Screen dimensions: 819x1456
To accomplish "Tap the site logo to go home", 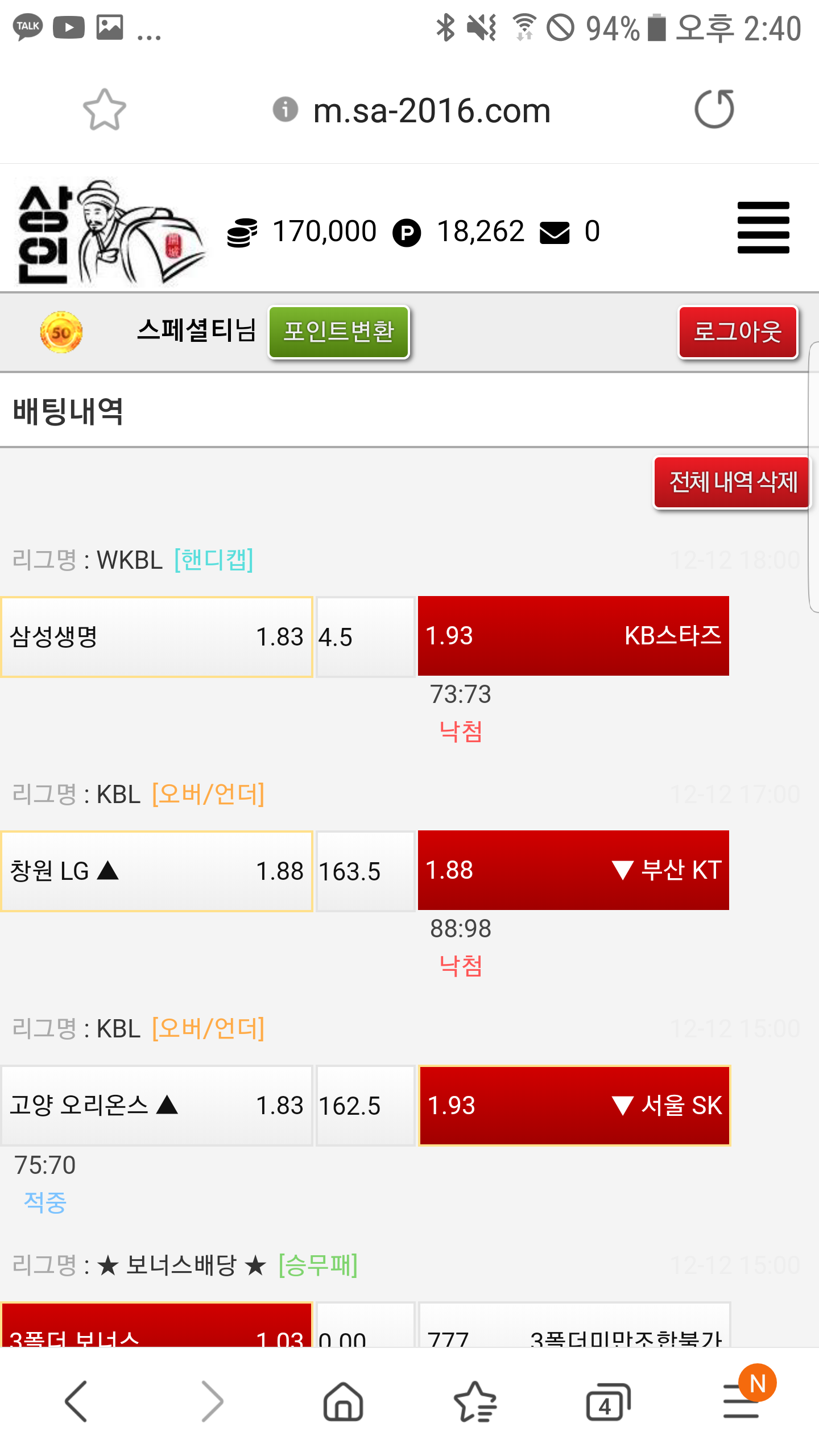I will (108, 232).
